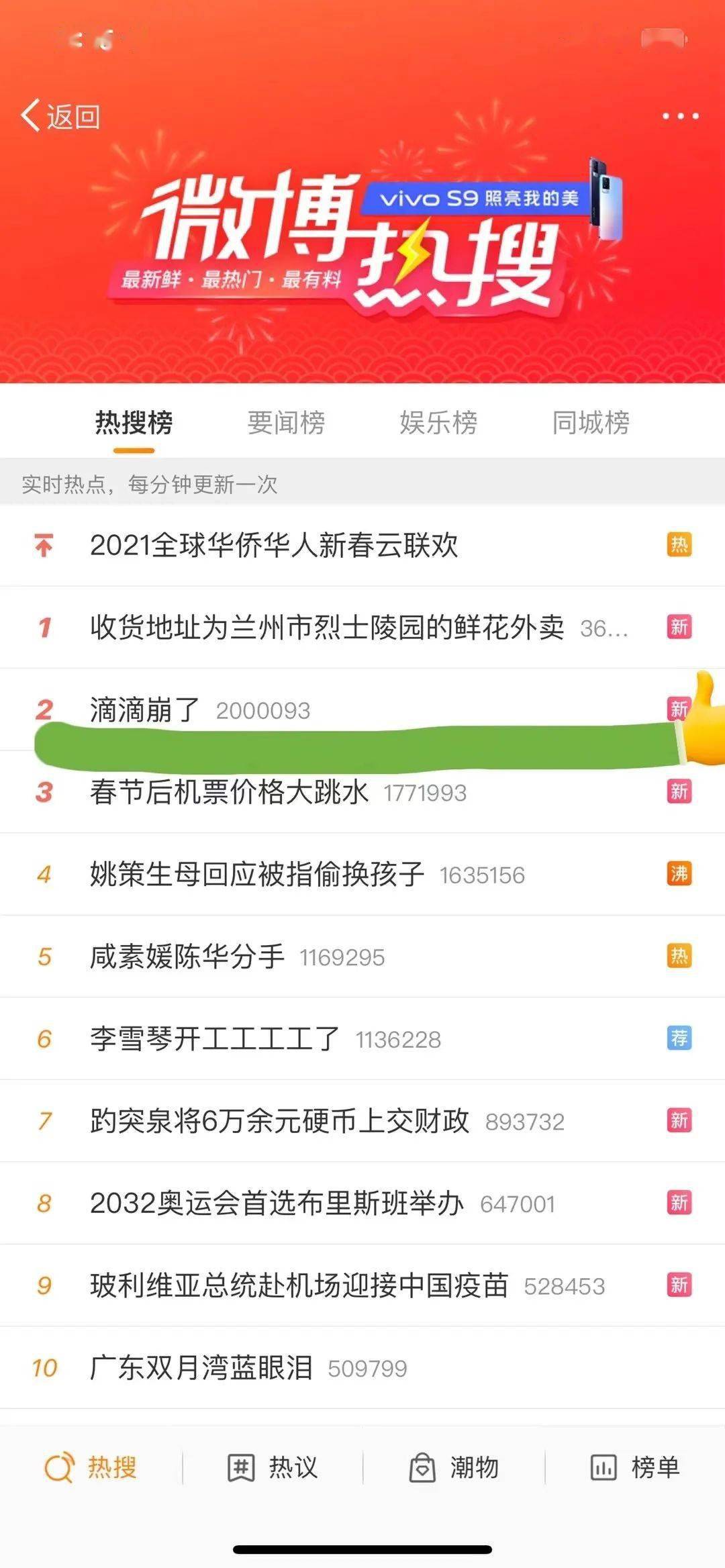Open the topic 滴滴崩了

[x=144, y=710]
